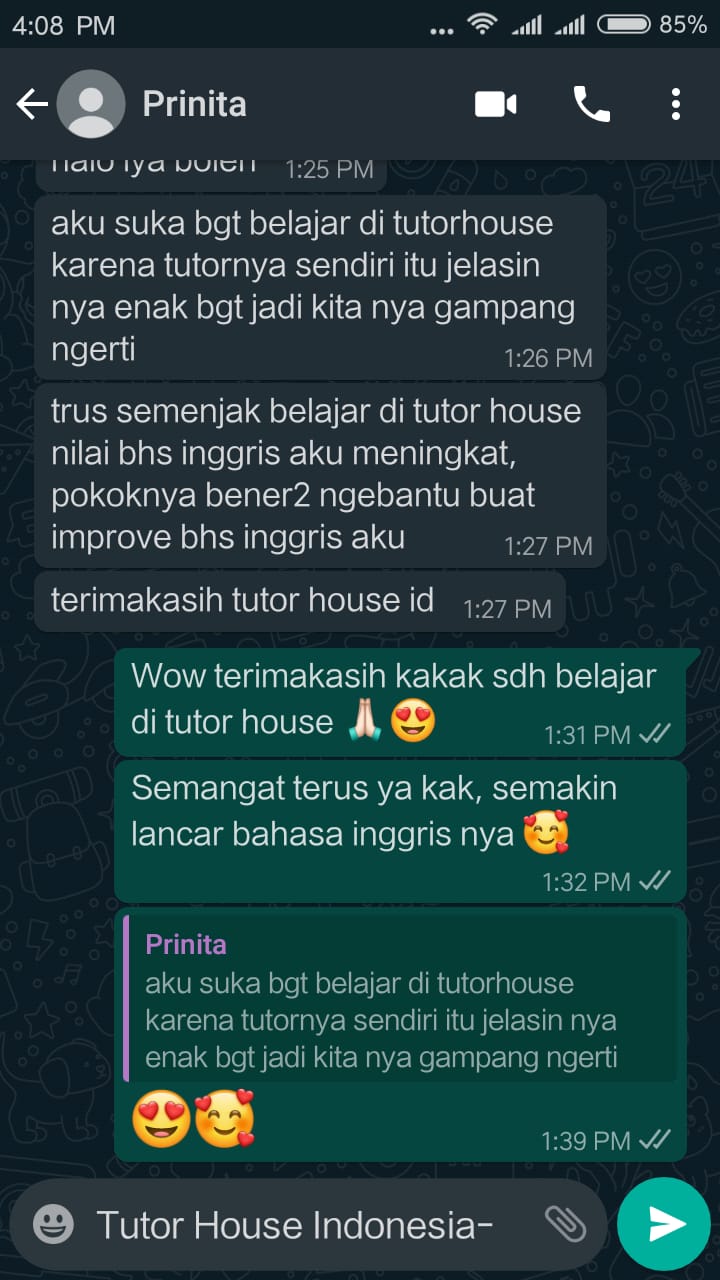
Task: Send the typed message
Action: click(664, 1224)
